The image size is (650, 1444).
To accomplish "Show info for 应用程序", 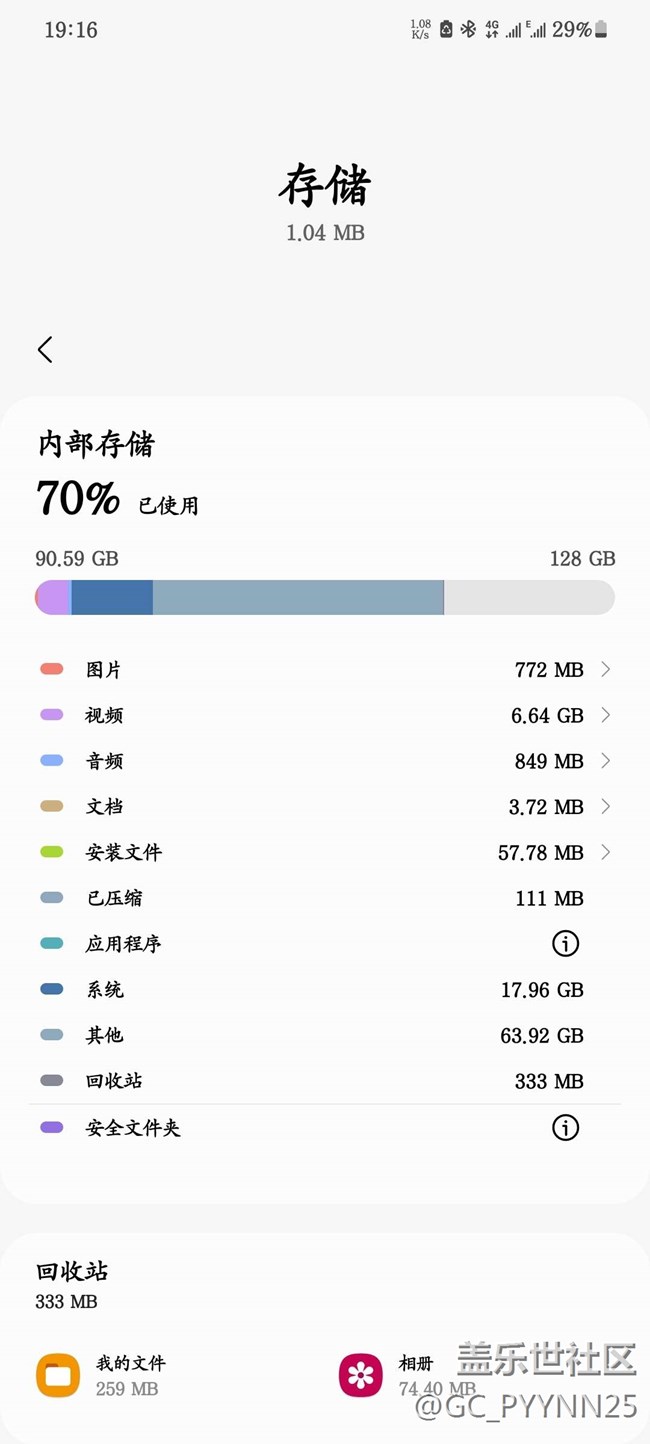I will click(565, 943).
